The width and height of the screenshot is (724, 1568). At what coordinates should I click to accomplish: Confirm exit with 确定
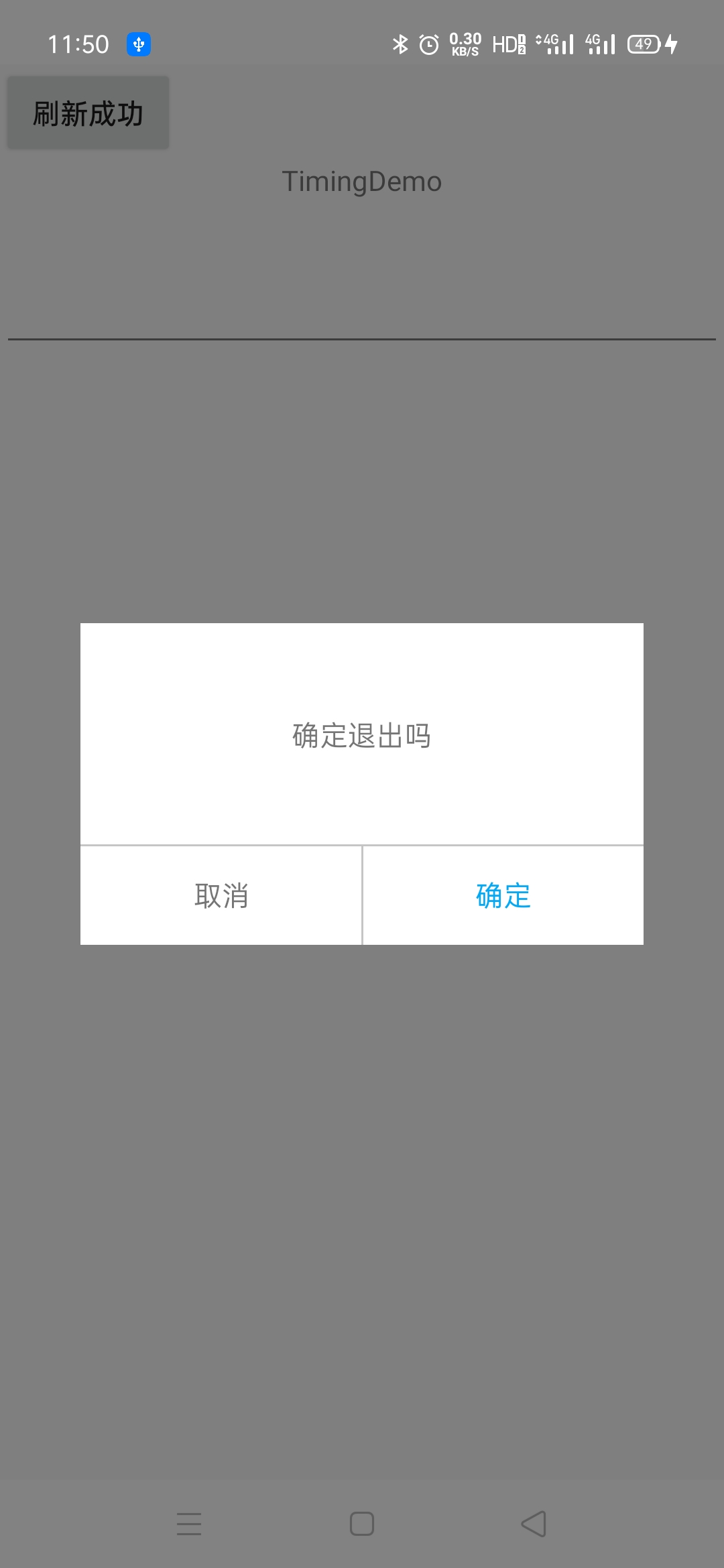click(503, 895)
